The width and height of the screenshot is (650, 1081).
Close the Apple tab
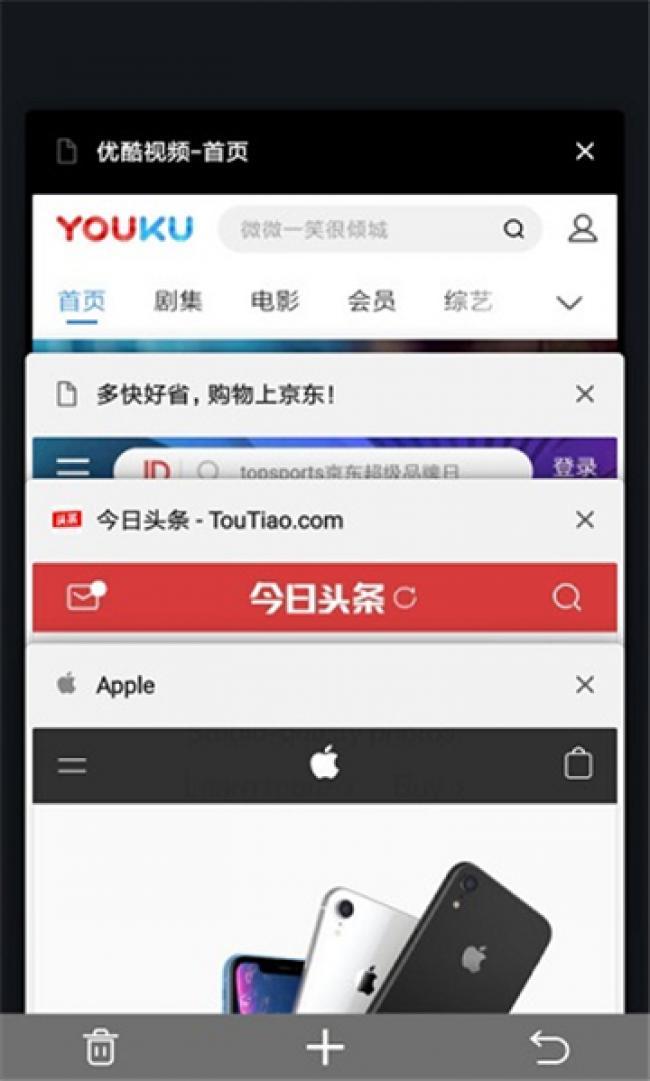(585, 685)
